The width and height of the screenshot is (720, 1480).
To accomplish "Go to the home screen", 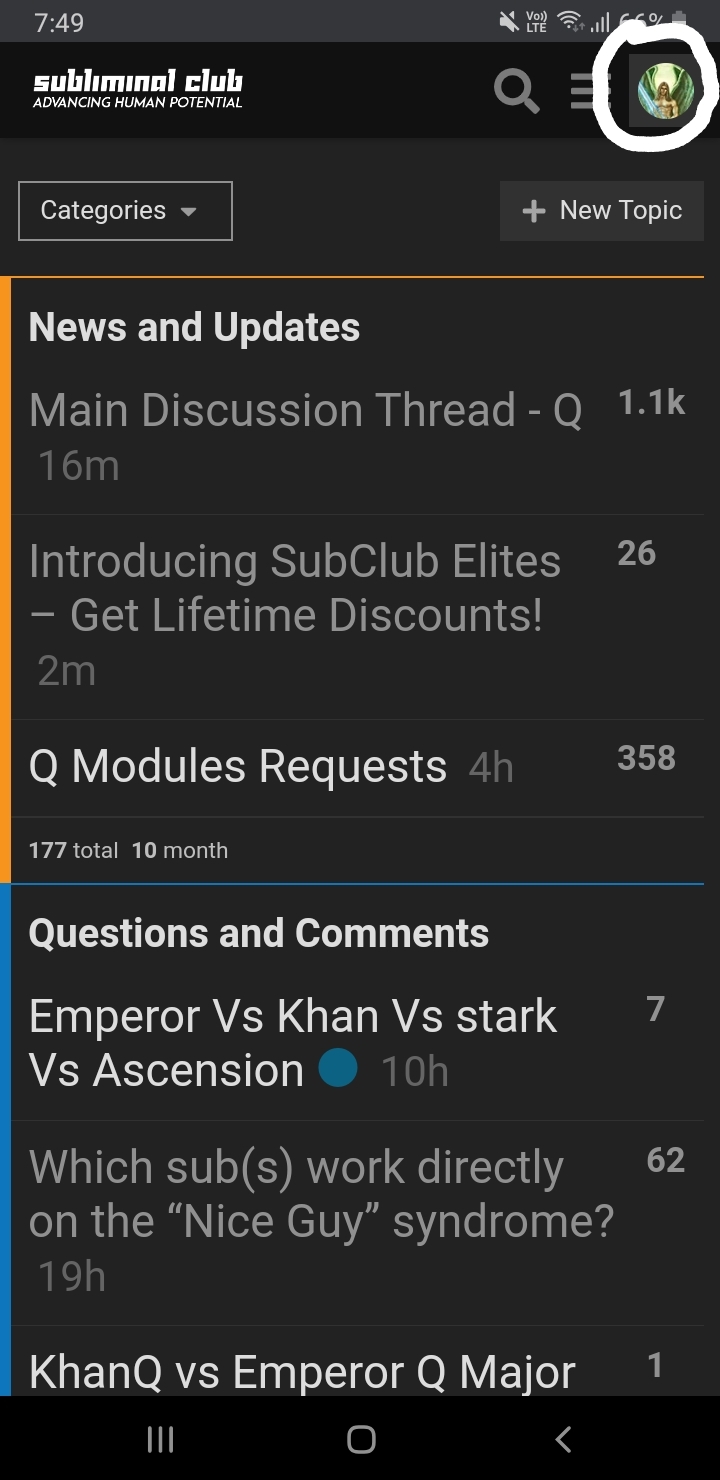I will coord(361,1439).
